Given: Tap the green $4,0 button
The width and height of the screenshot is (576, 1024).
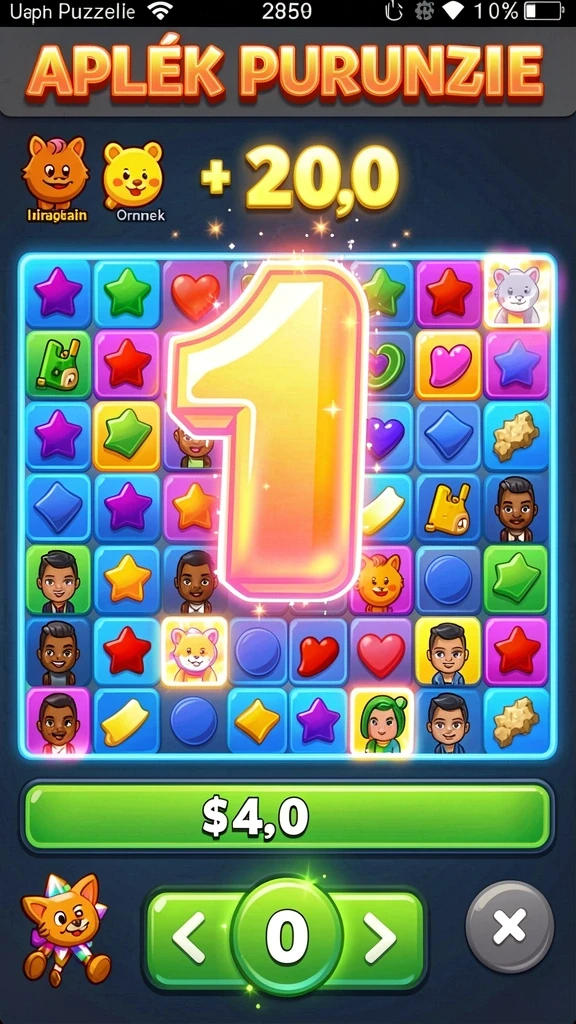Looking at the screenshot, I should point(287,816).
